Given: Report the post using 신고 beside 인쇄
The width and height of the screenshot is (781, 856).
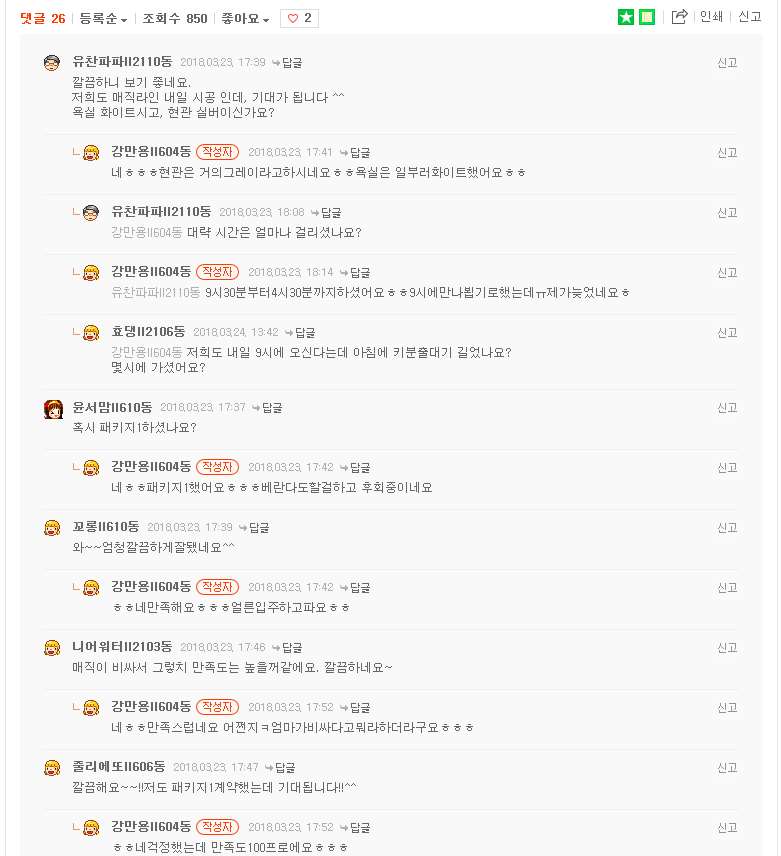Looking at the screenshot, I should click(749, 17).
